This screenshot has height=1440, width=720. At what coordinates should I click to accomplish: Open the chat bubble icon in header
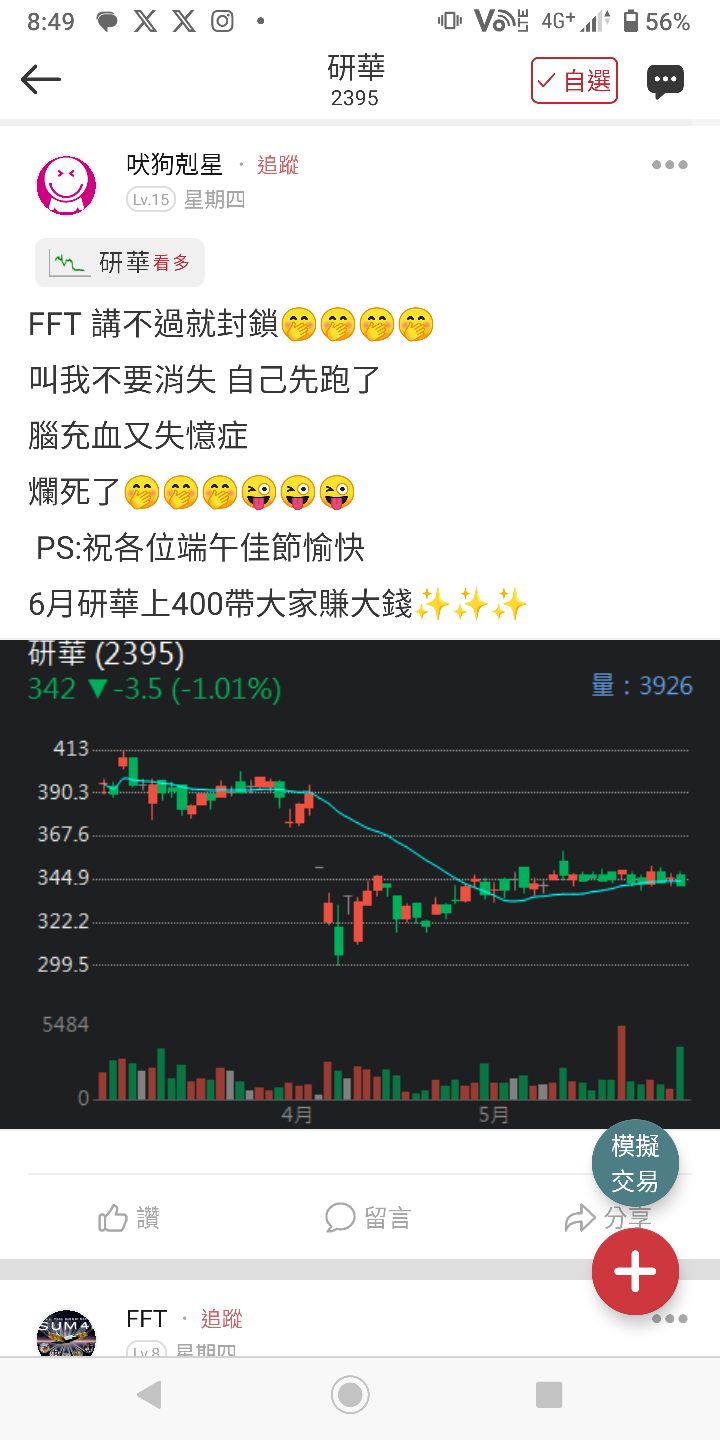(665, 81)
